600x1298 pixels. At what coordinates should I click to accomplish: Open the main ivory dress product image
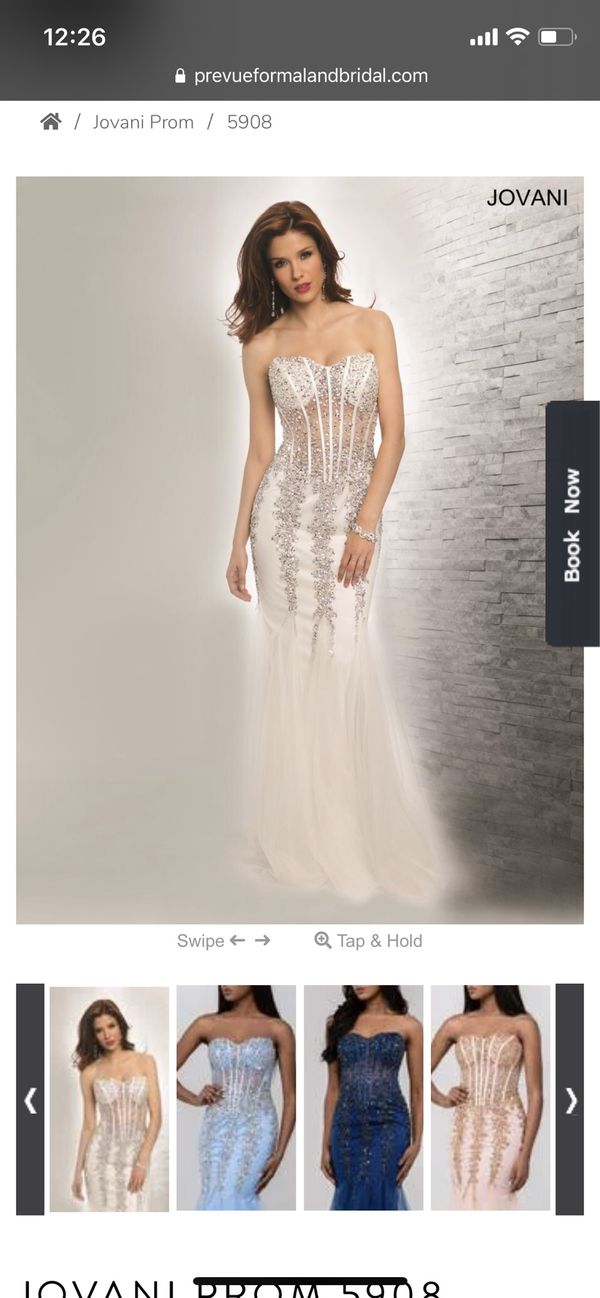pyautogui.click(x=299, y=550)
